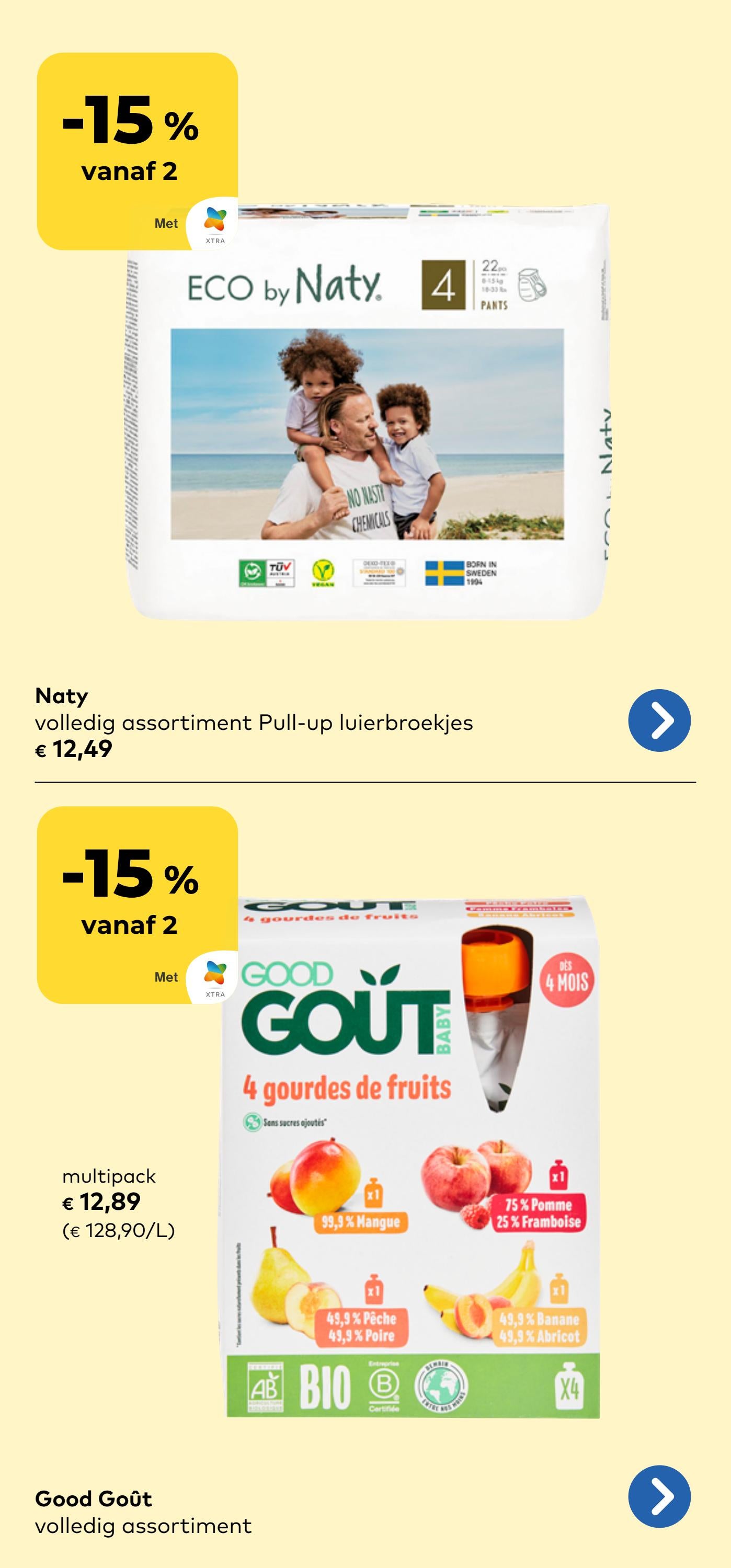The width and height of the screenshot is (731, 1568).
Task: Open the Naty Pull-up luierbroekjes offer arrow
Action: tap(659, 720)
